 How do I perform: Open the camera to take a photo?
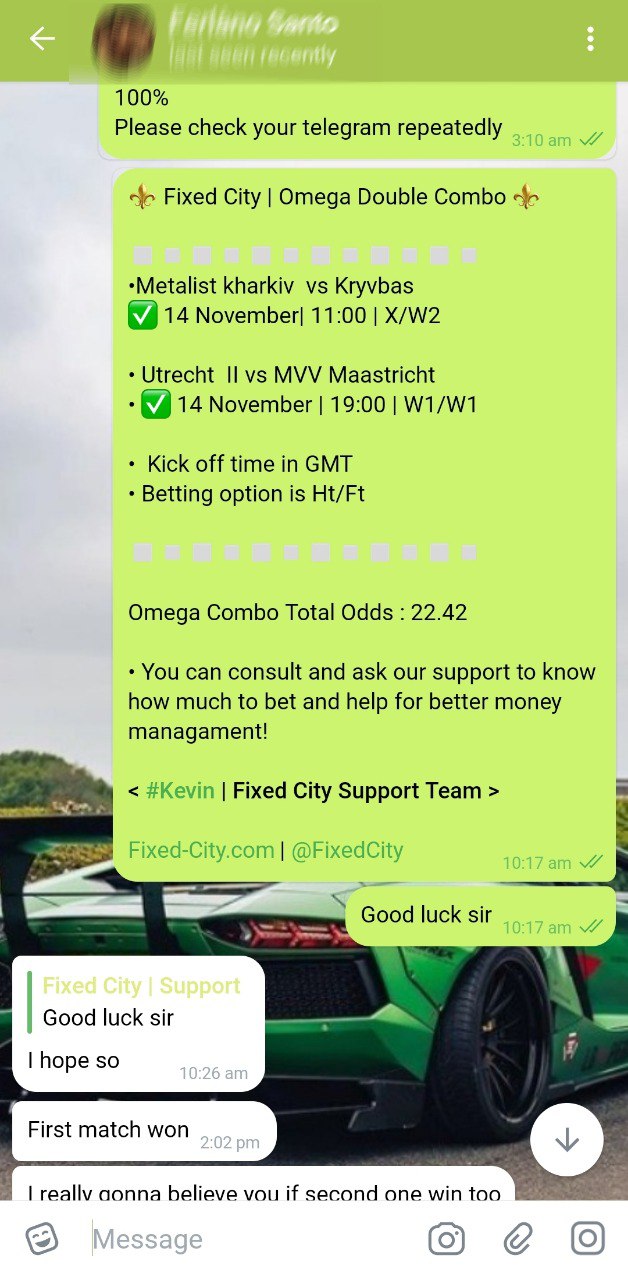point(446,1240)
